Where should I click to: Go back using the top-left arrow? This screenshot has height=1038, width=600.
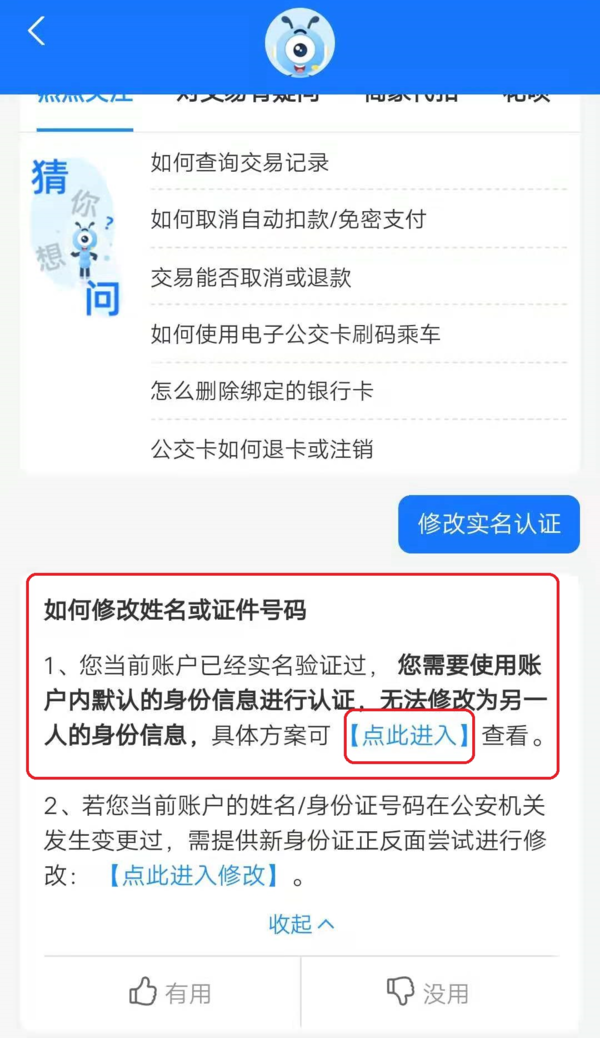(x=37, y=32)
